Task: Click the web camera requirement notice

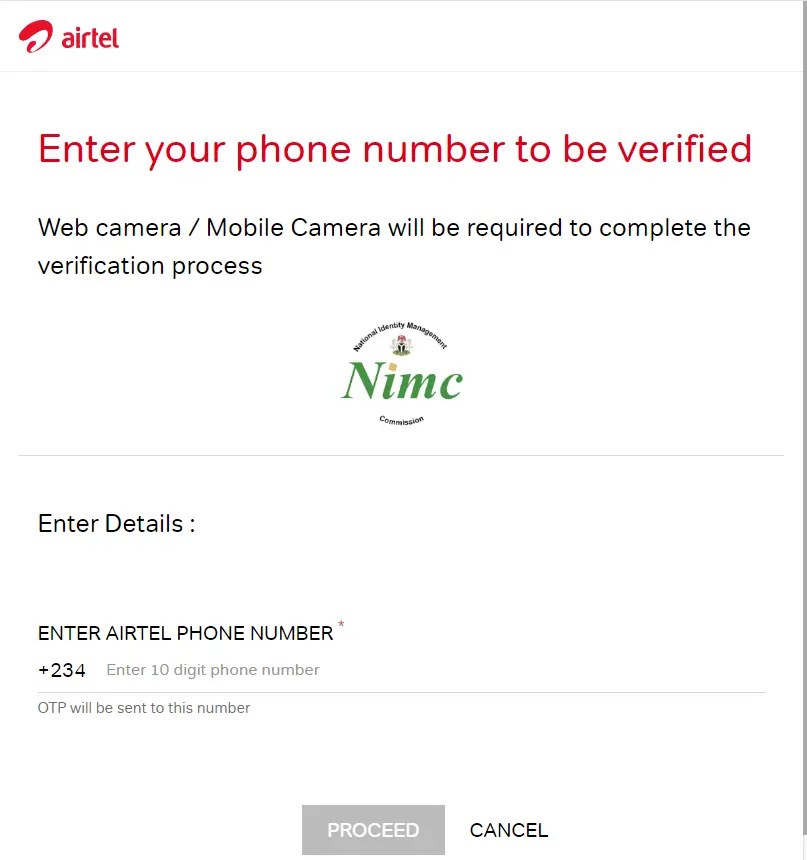Action: 393,246
